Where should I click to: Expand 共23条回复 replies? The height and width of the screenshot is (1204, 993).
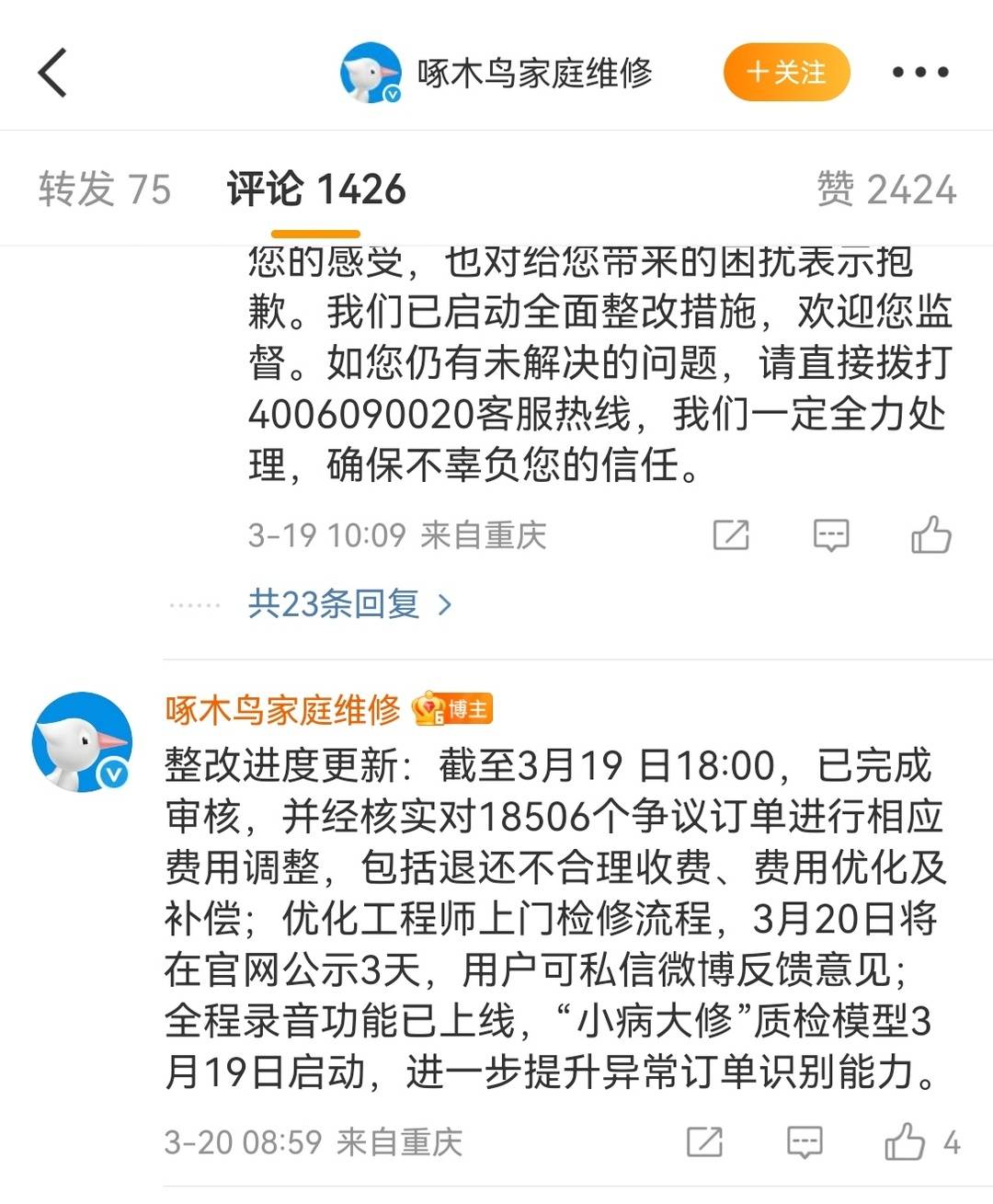pyautogui.click(x=349, y=604)
